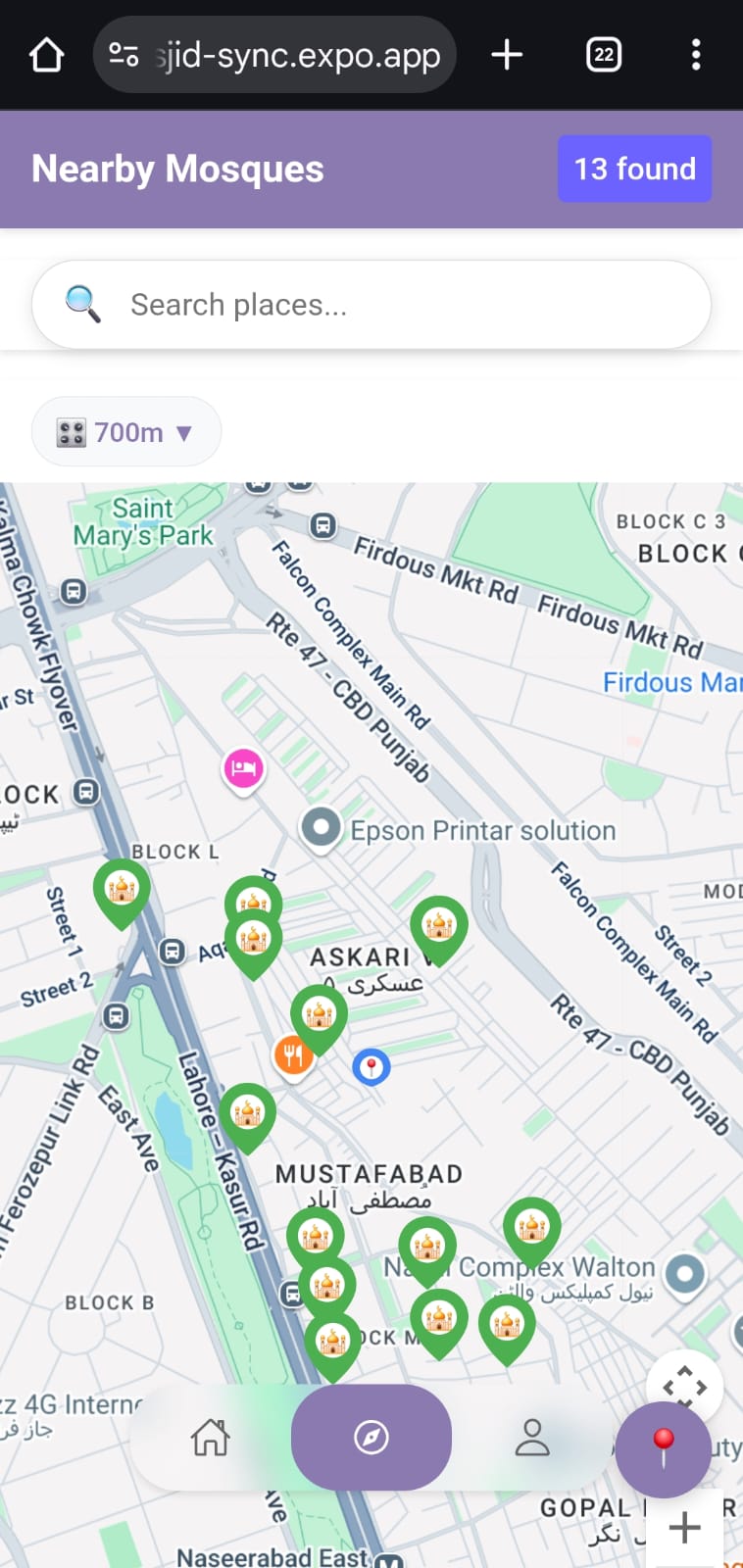Tap the browser home icon
Viewport: 743px width, 1568px height.
tap(44, 55)
